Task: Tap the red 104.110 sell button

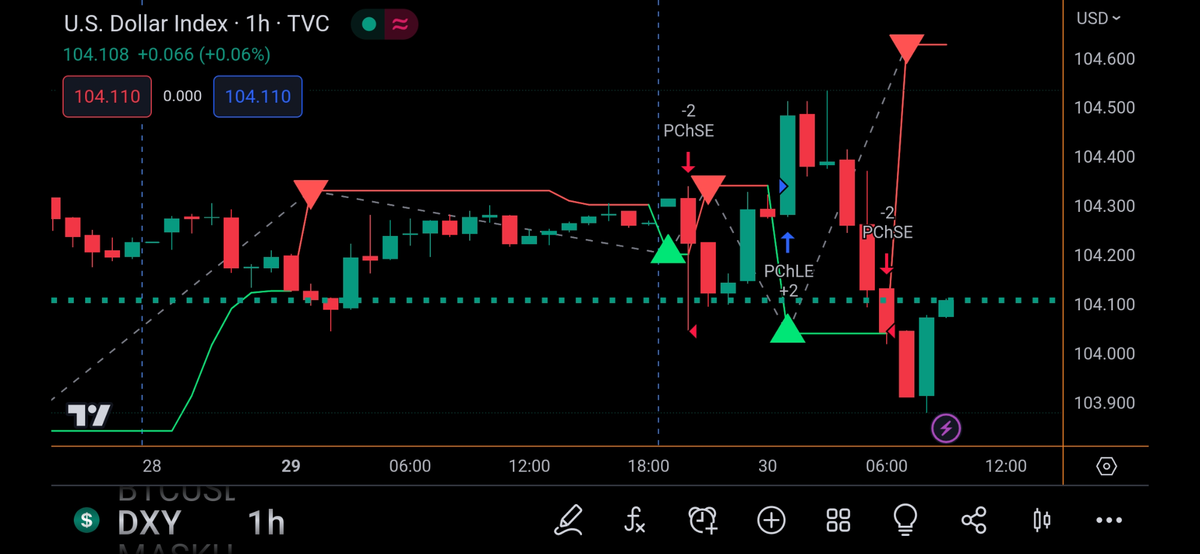Action: (x=107, y=97)
